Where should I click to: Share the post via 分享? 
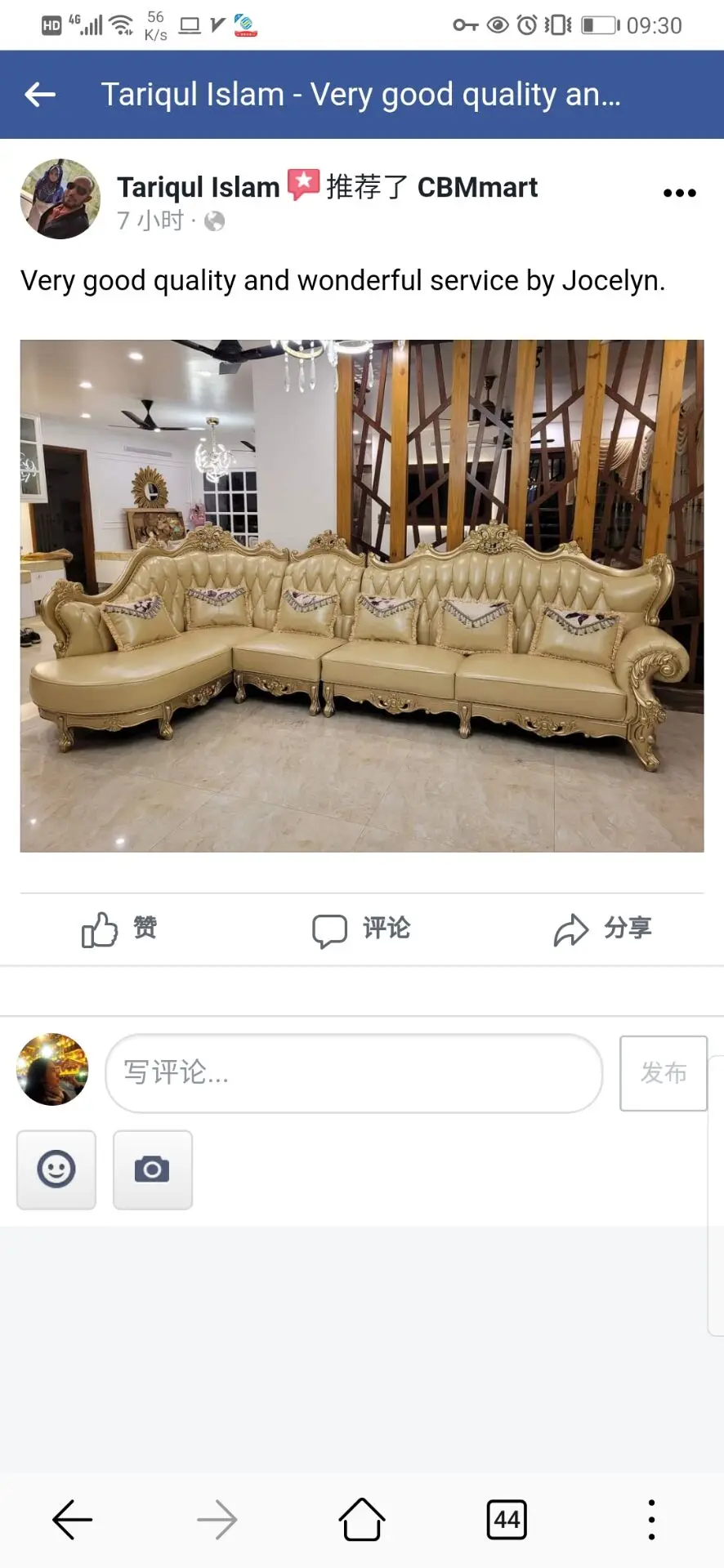pos(602,929)
